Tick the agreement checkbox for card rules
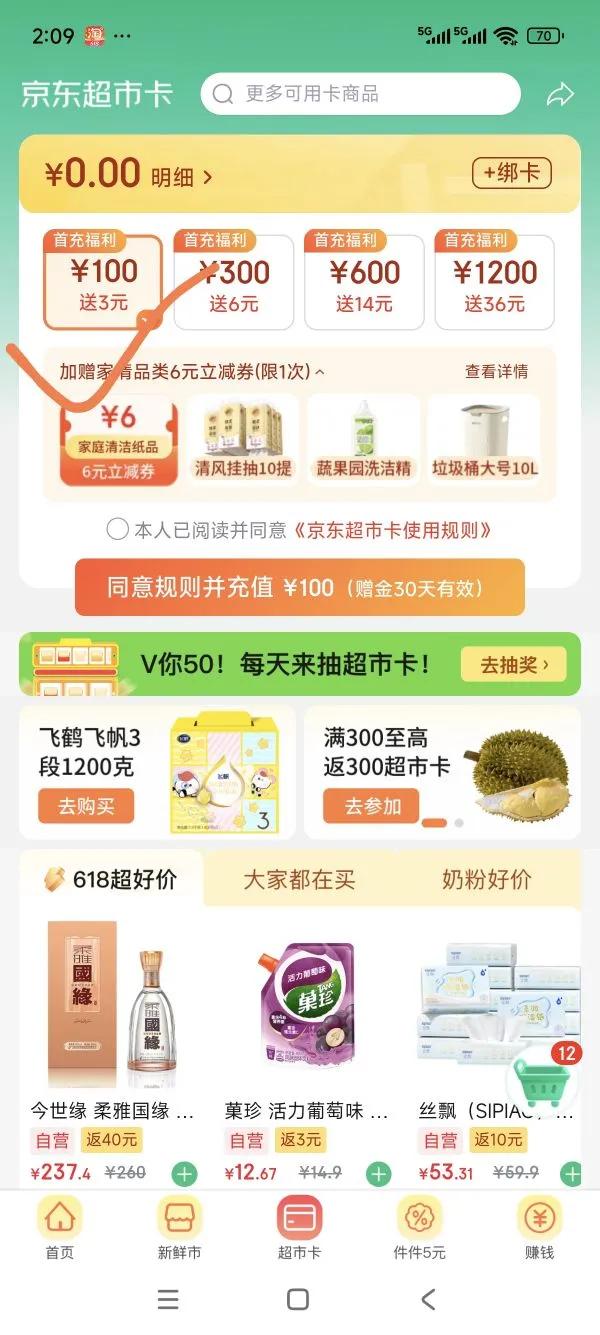This screenshot has height=1335, width=600. pos(117,530)
